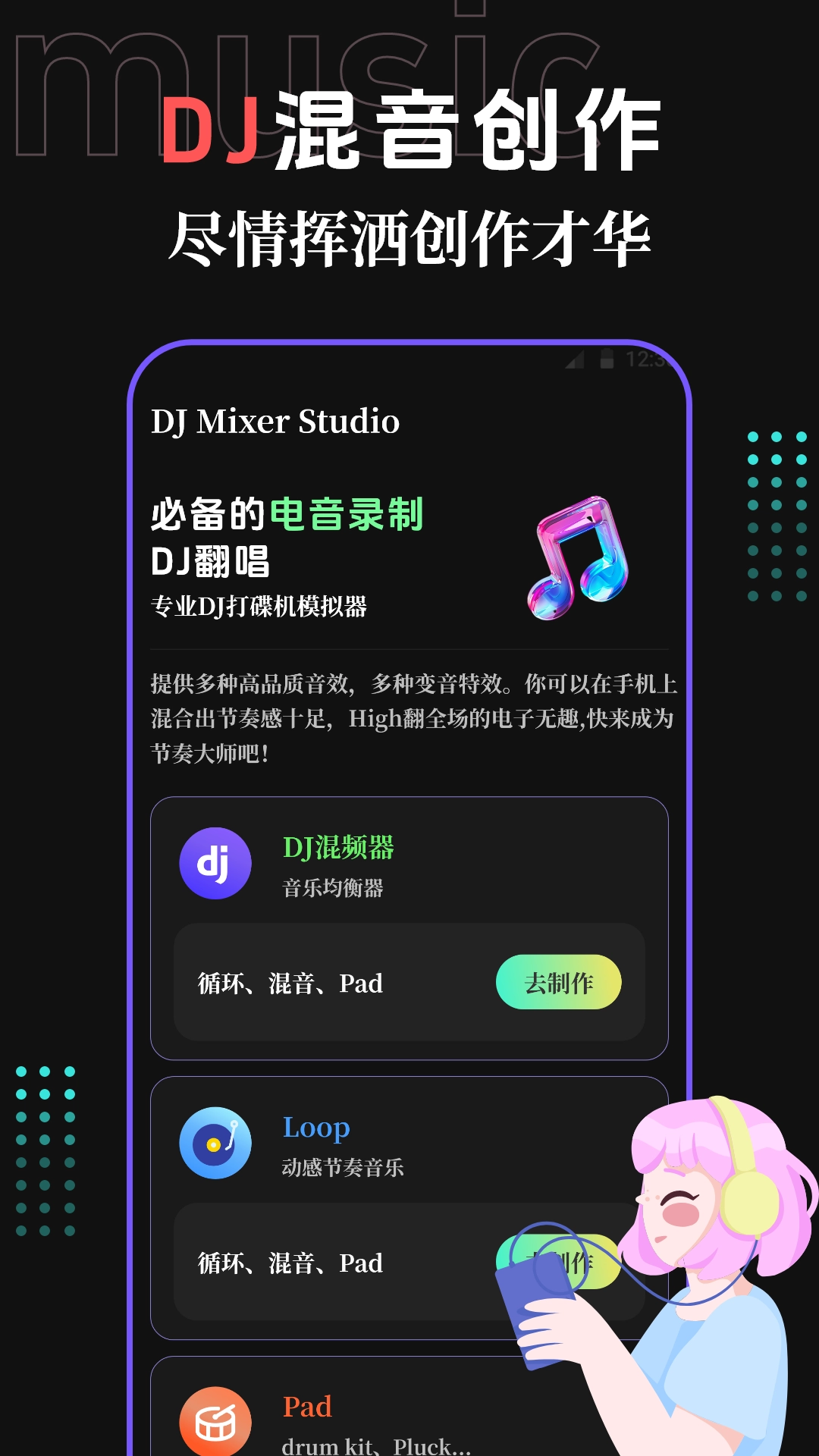
Task: Open the purple dj circle icon
Action: point(215,864)
